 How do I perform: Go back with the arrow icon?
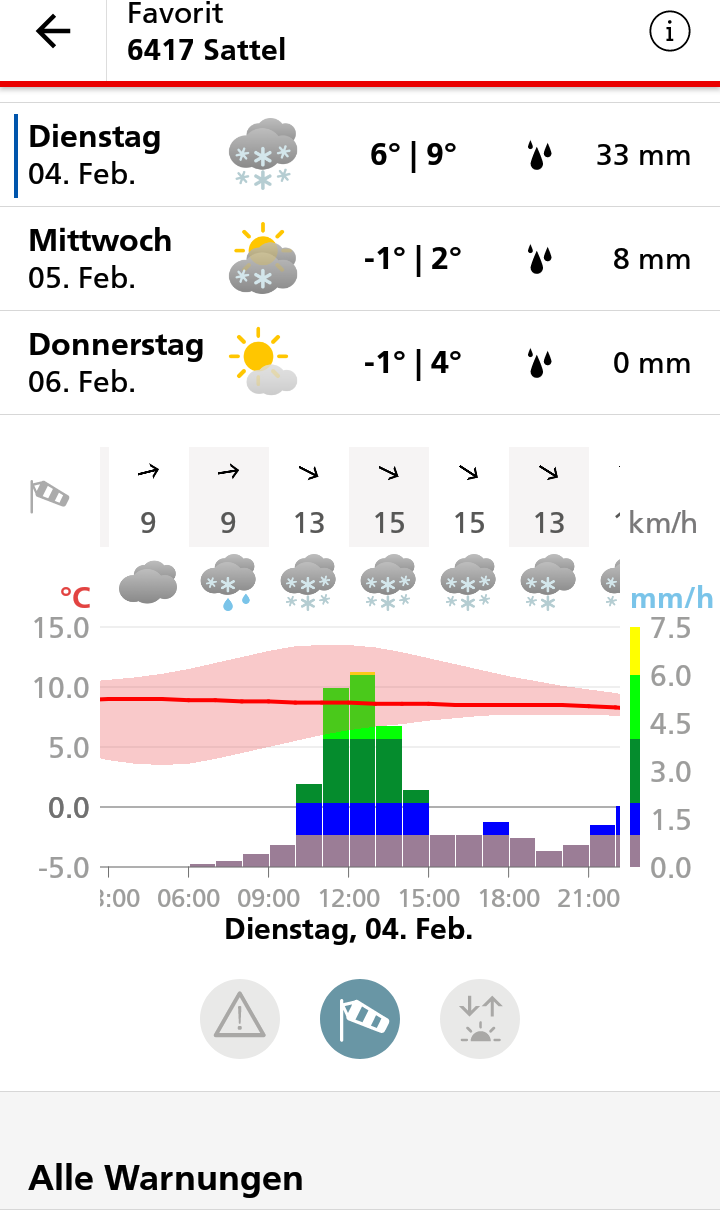[53, 33]
